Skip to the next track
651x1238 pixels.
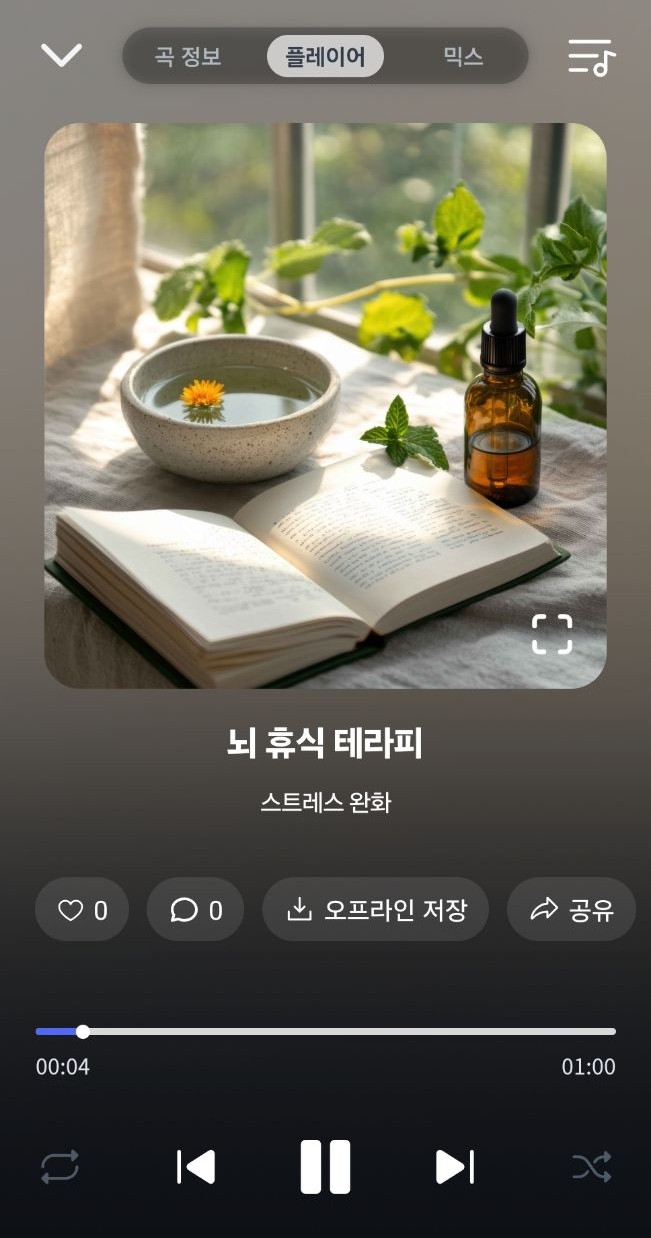[455, 1167]
